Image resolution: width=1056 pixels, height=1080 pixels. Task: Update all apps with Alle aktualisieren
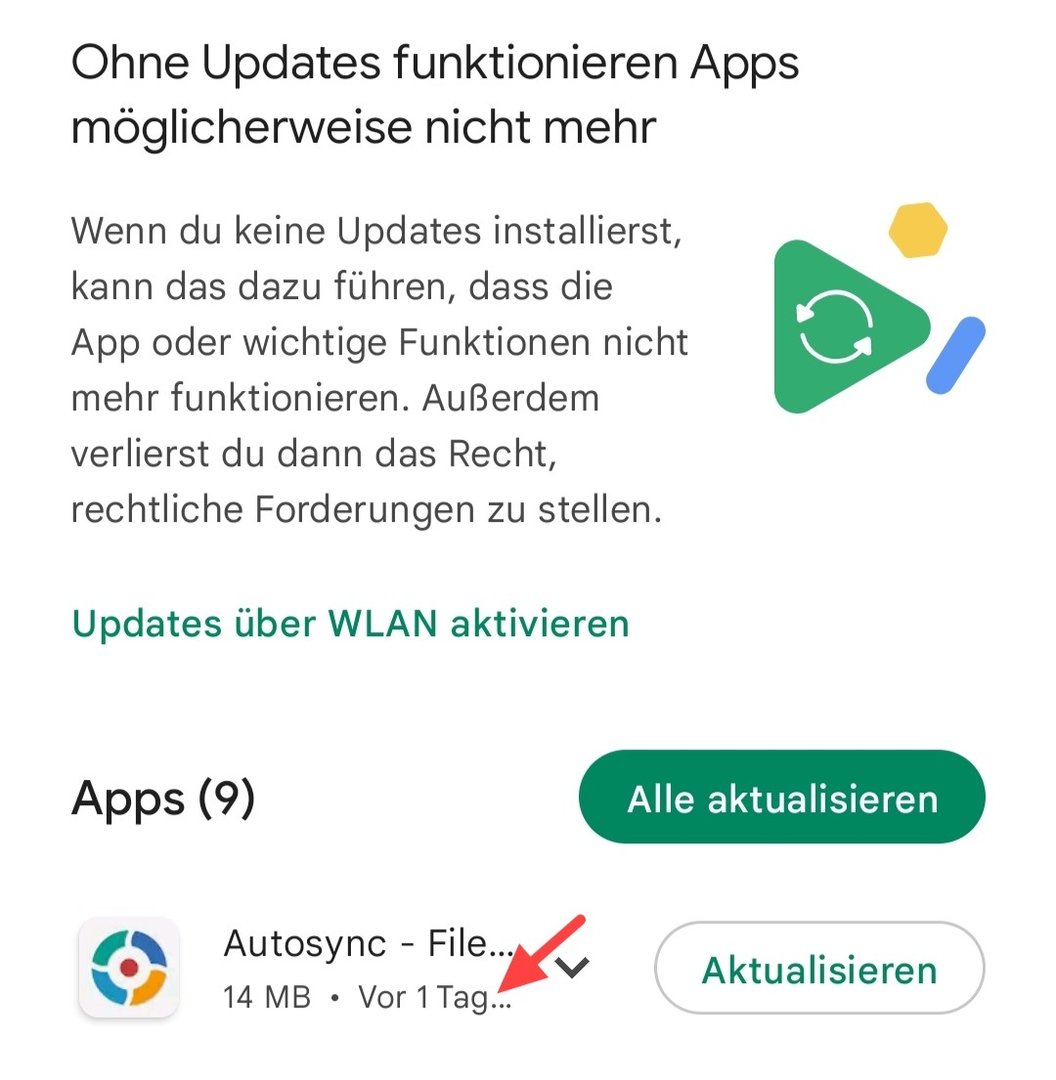pyautogui.click(x=782, y=798)
